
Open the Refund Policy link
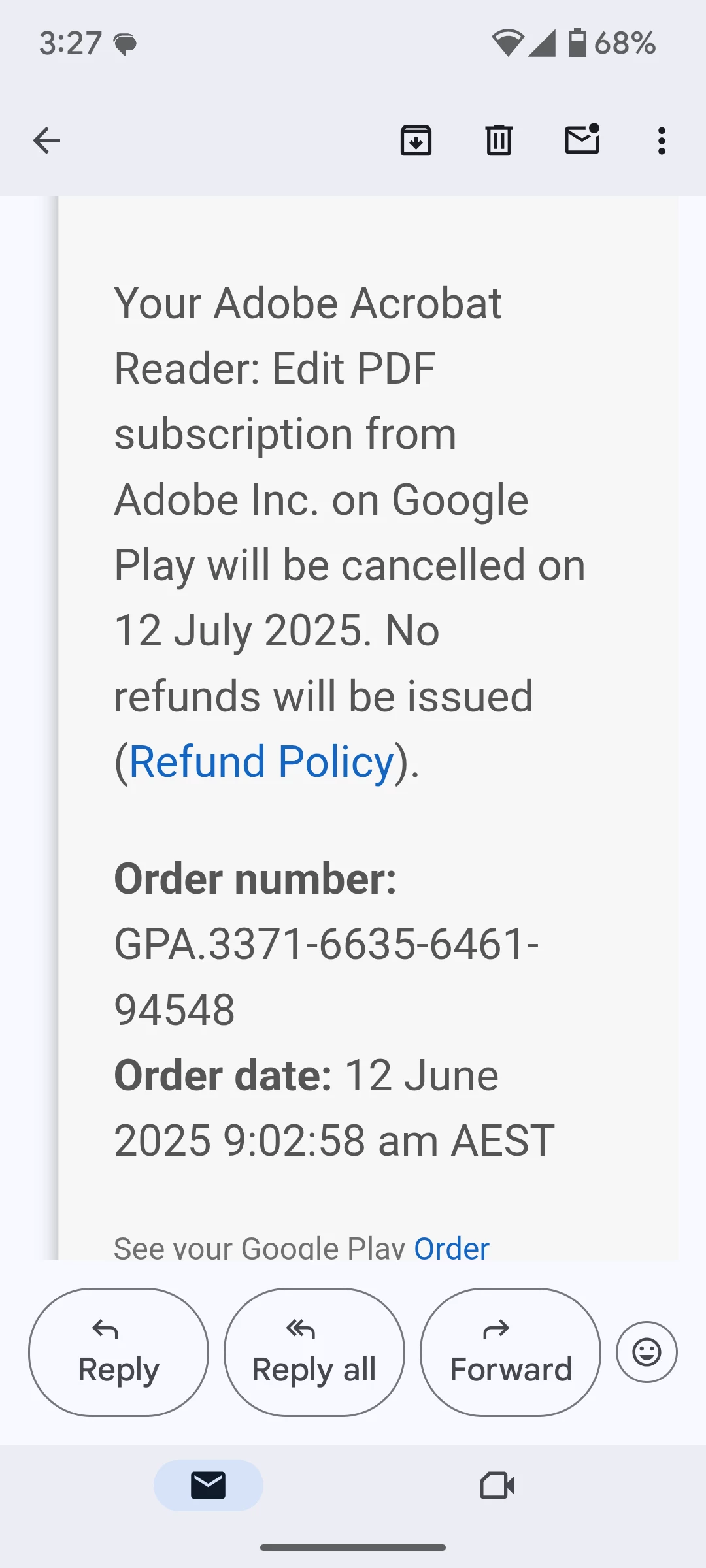(261, 762)
